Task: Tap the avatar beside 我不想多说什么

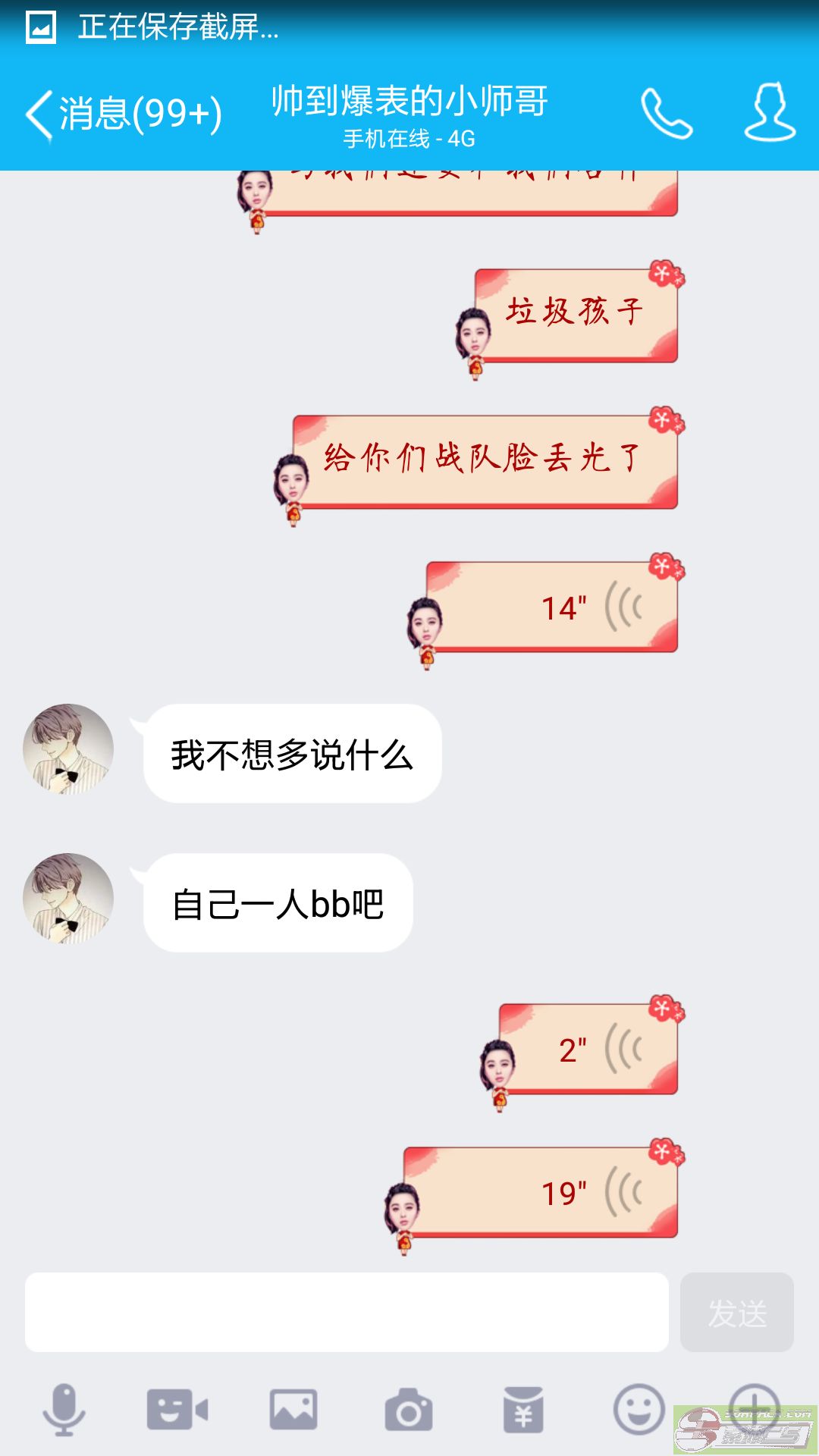Action: [68, 749]
